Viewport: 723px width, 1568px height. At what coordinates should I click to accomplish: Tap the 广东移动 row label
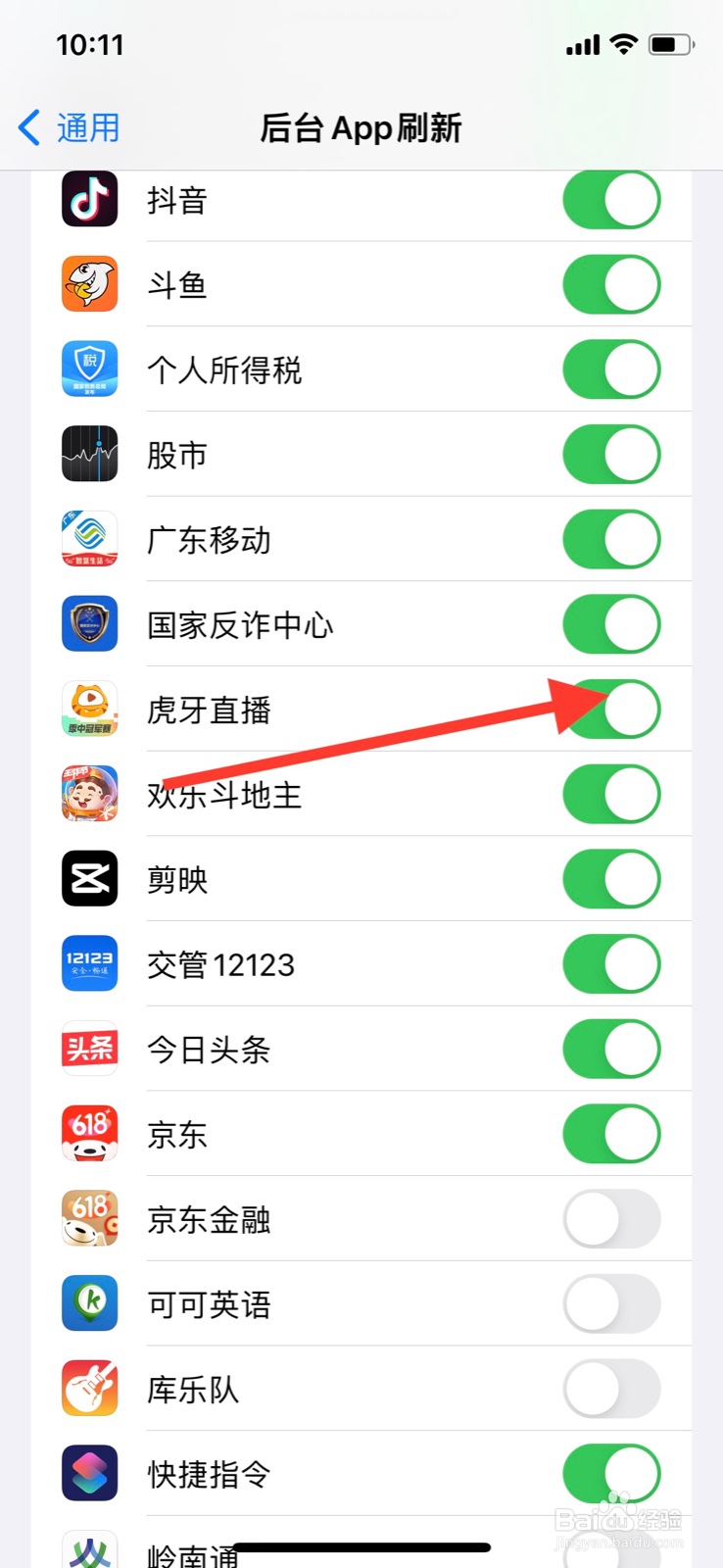click(x=211, y=539)
